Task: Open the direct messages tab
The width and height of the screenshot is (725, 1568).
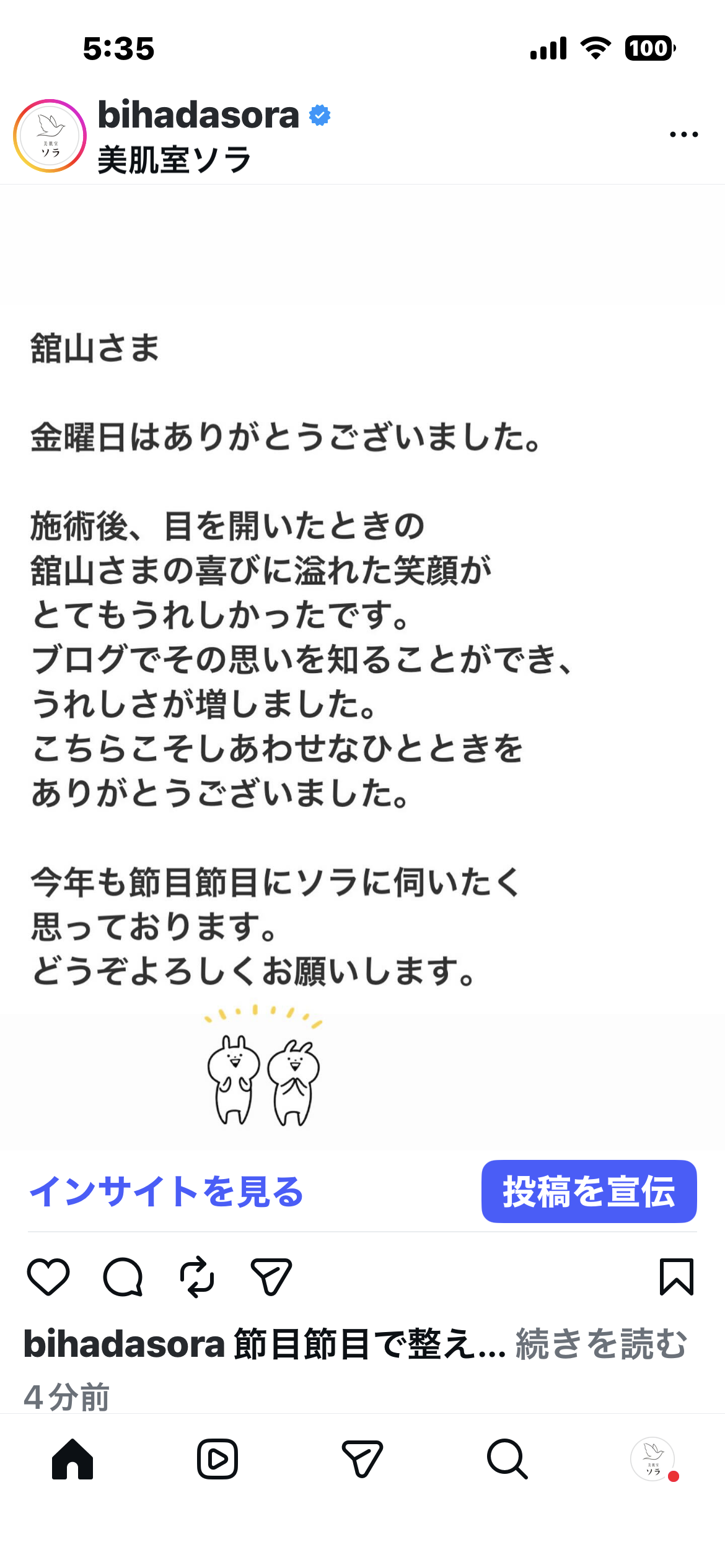Action: 362,1459
